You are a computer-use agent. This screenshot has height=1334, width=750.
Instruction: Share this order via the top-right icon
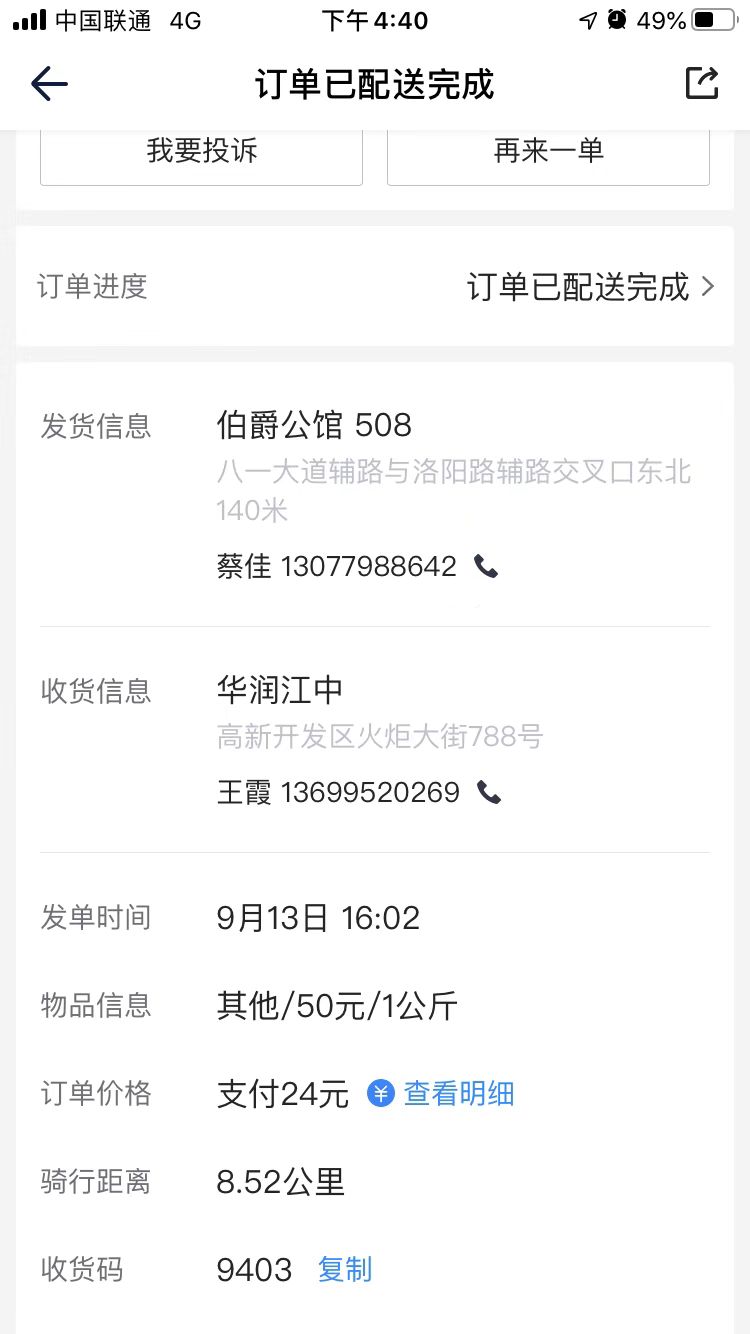[x=702, y=83]
